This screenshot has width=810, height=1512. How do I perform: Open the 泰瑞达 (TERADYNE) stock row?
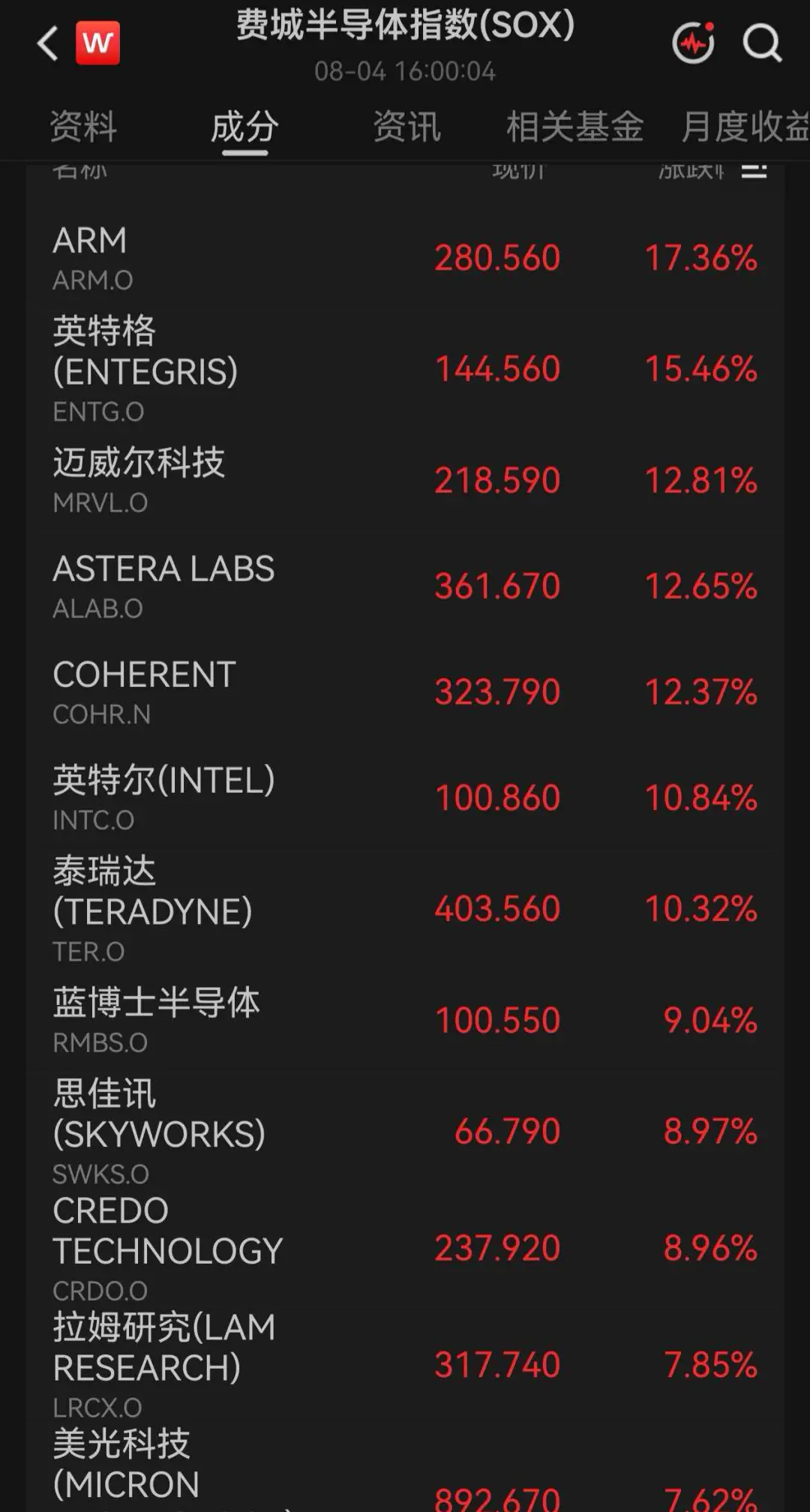(x=405, y=909)
